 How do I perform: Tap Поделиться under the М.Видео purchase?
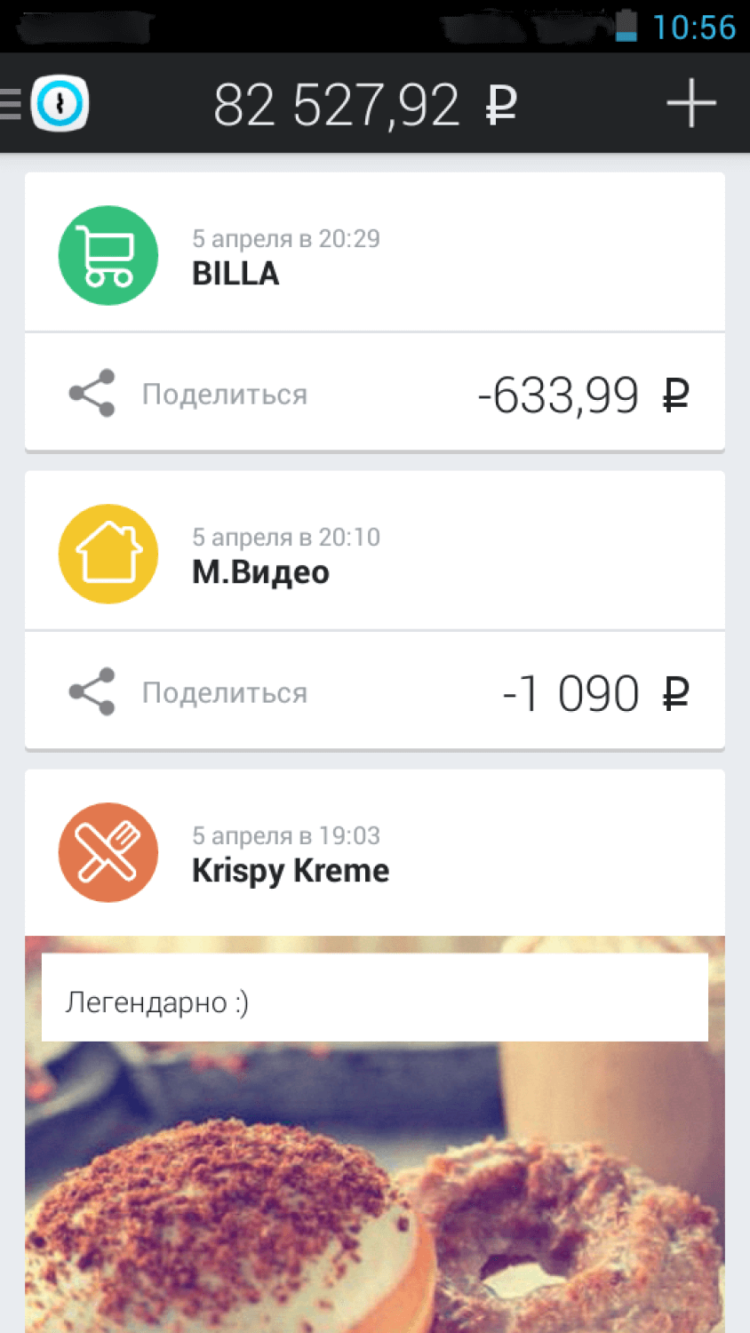[227, 692]
